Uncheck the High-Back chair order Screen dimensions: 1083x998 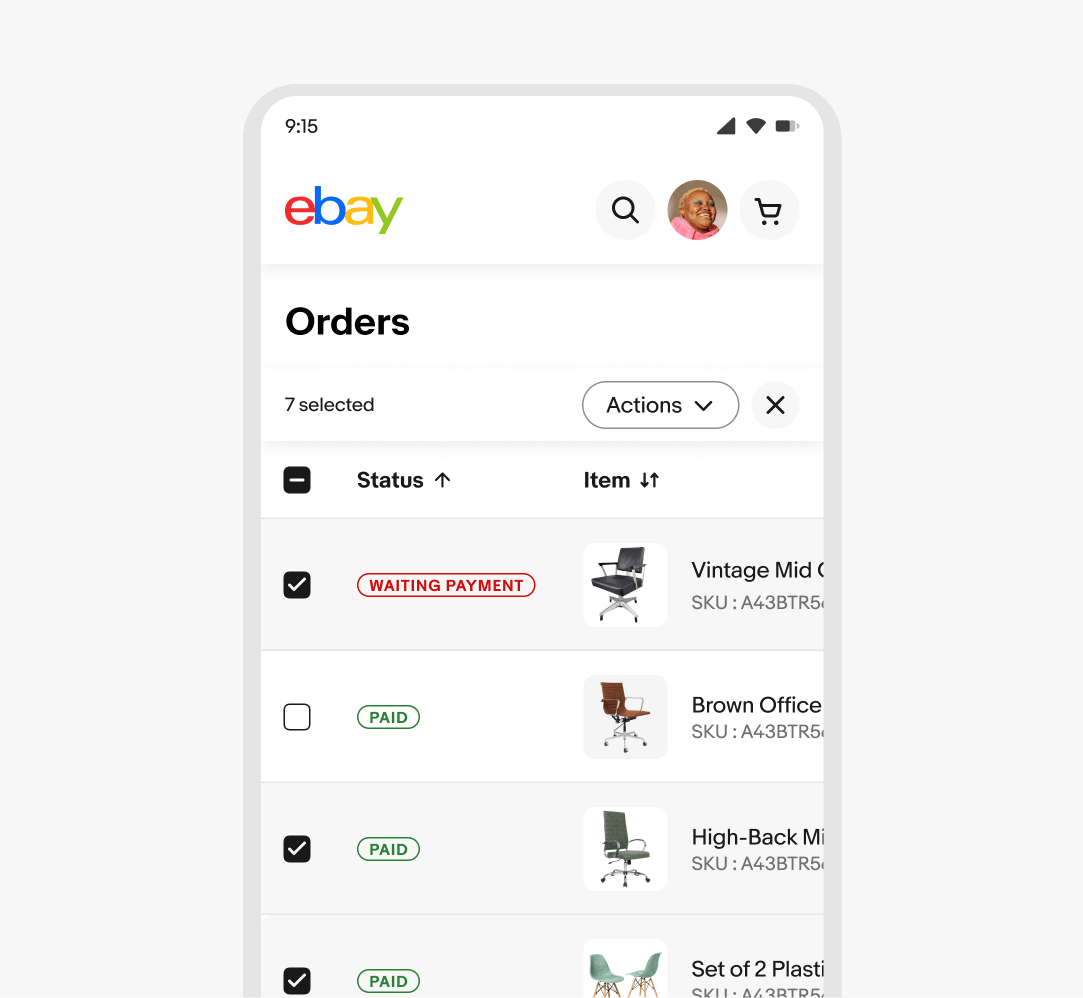click(x=297, y=849)
